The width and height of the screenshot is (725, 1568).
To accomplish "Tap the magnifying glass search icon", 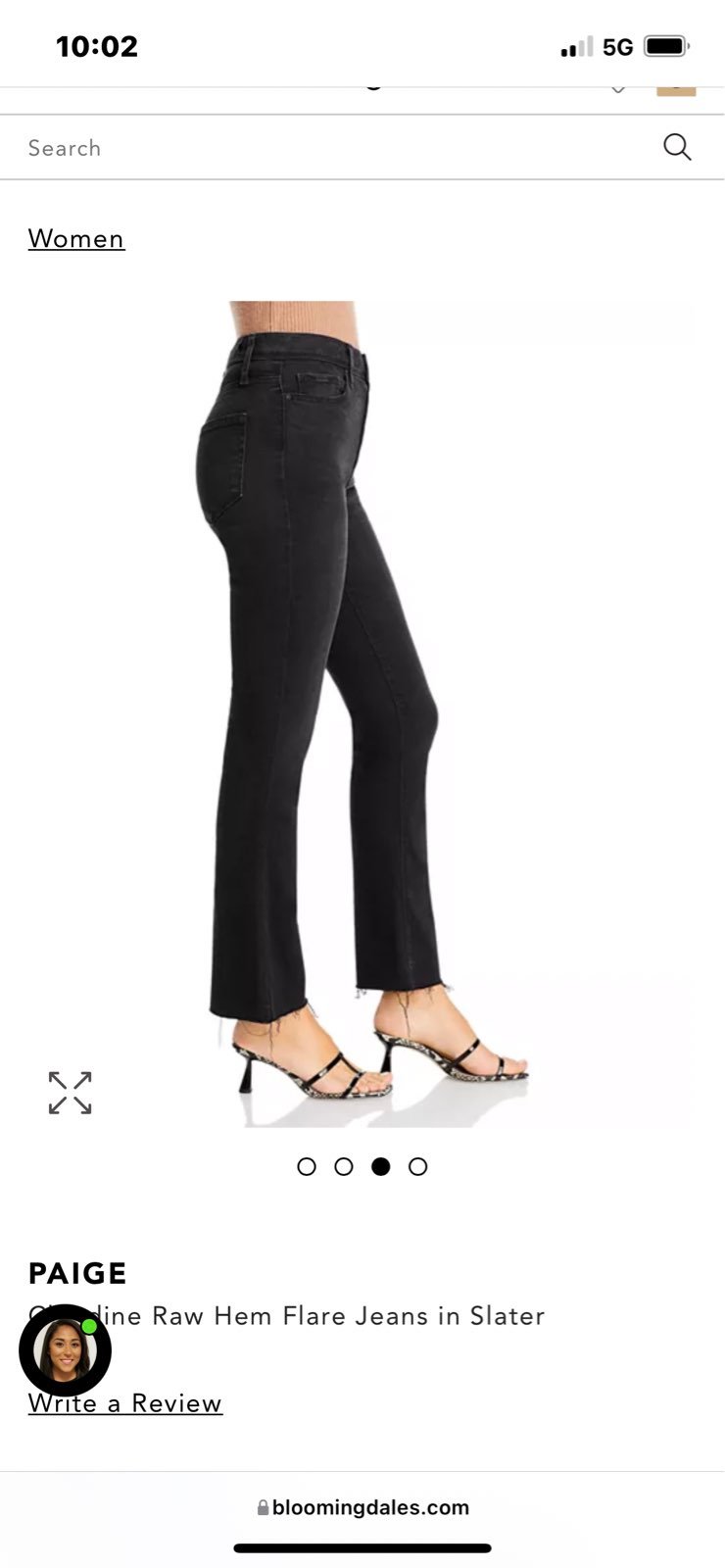I will tap(677, 148).
